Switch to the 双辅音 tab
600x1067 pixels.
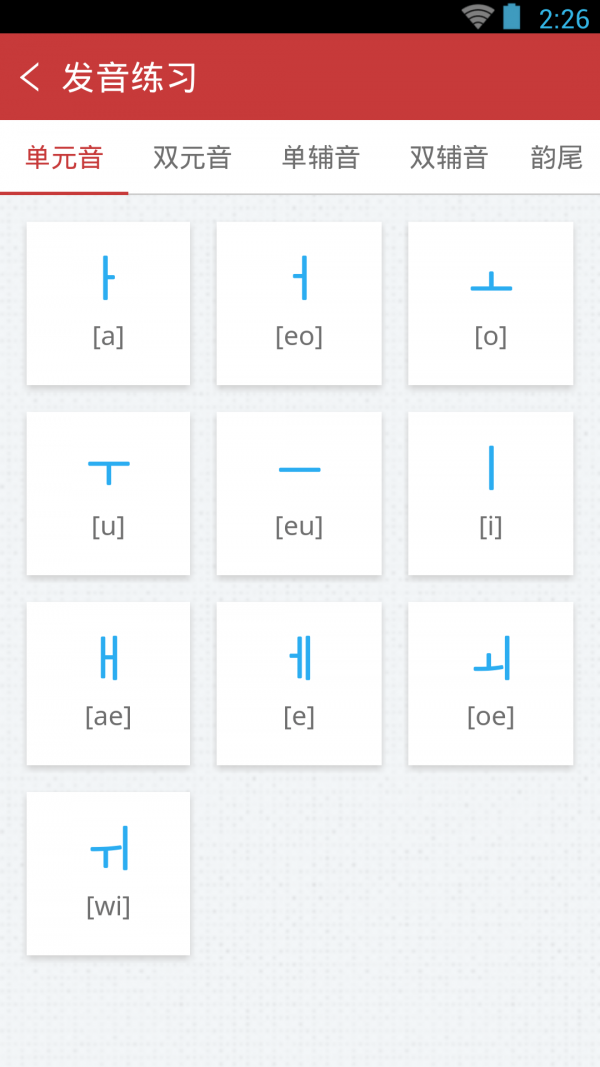click(448, 157)
